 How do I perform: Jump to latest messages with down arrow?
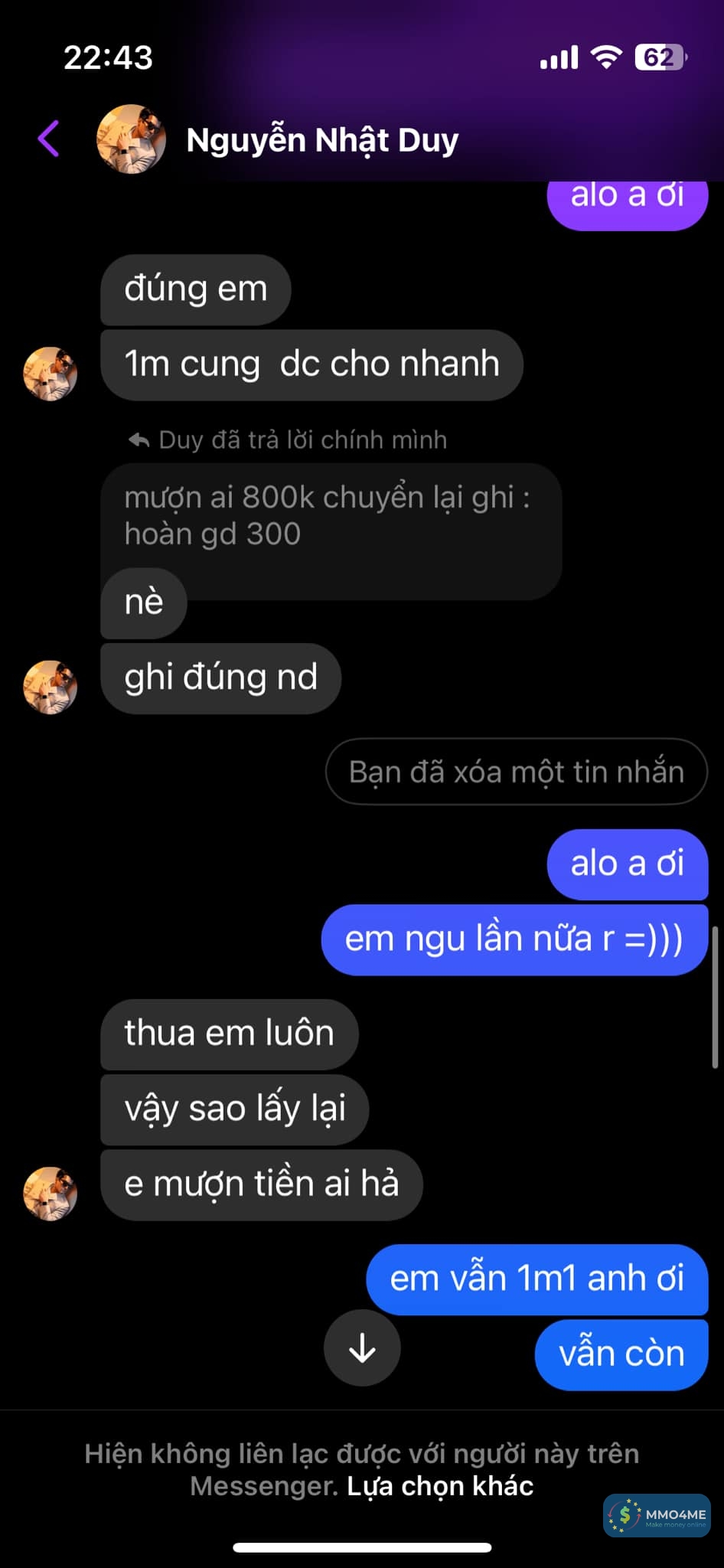(x=362, y=1347)
